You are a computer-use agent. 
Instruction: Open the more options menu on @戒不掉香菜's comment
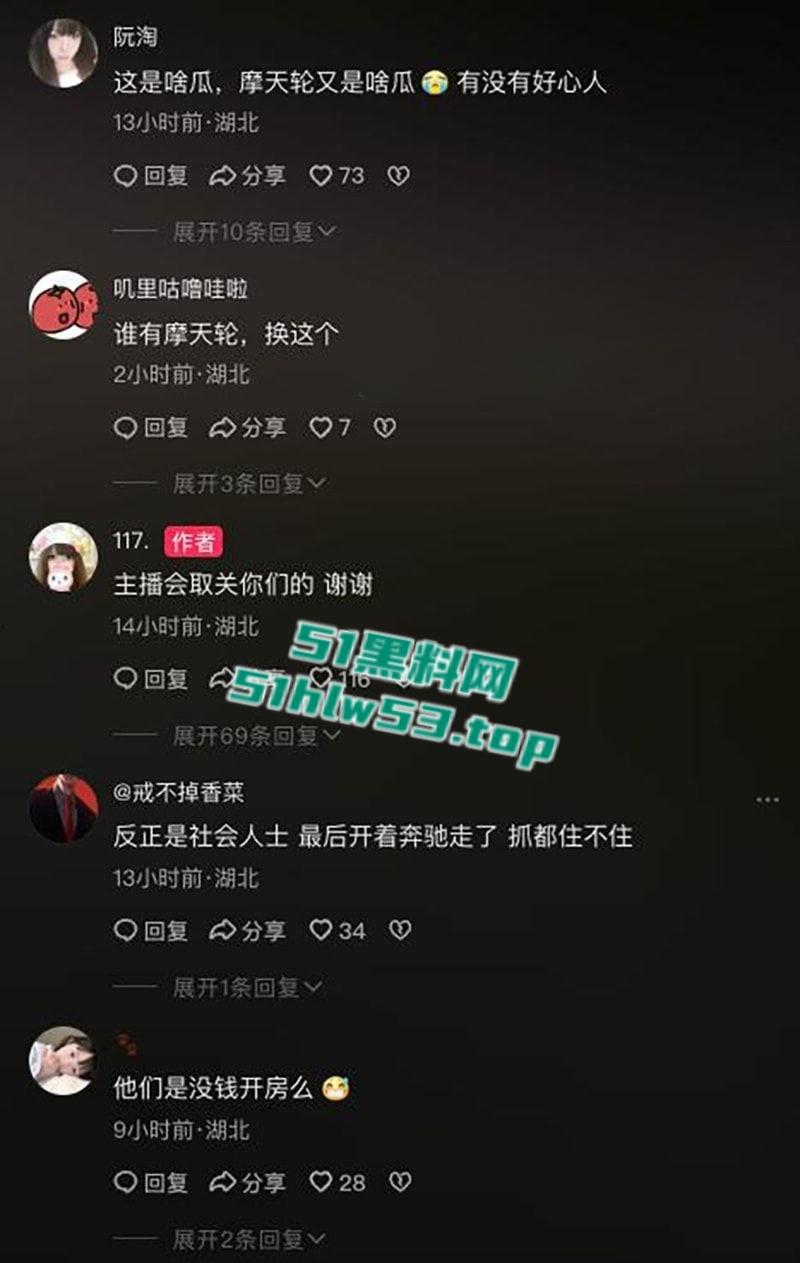click(x=767, y=797)
